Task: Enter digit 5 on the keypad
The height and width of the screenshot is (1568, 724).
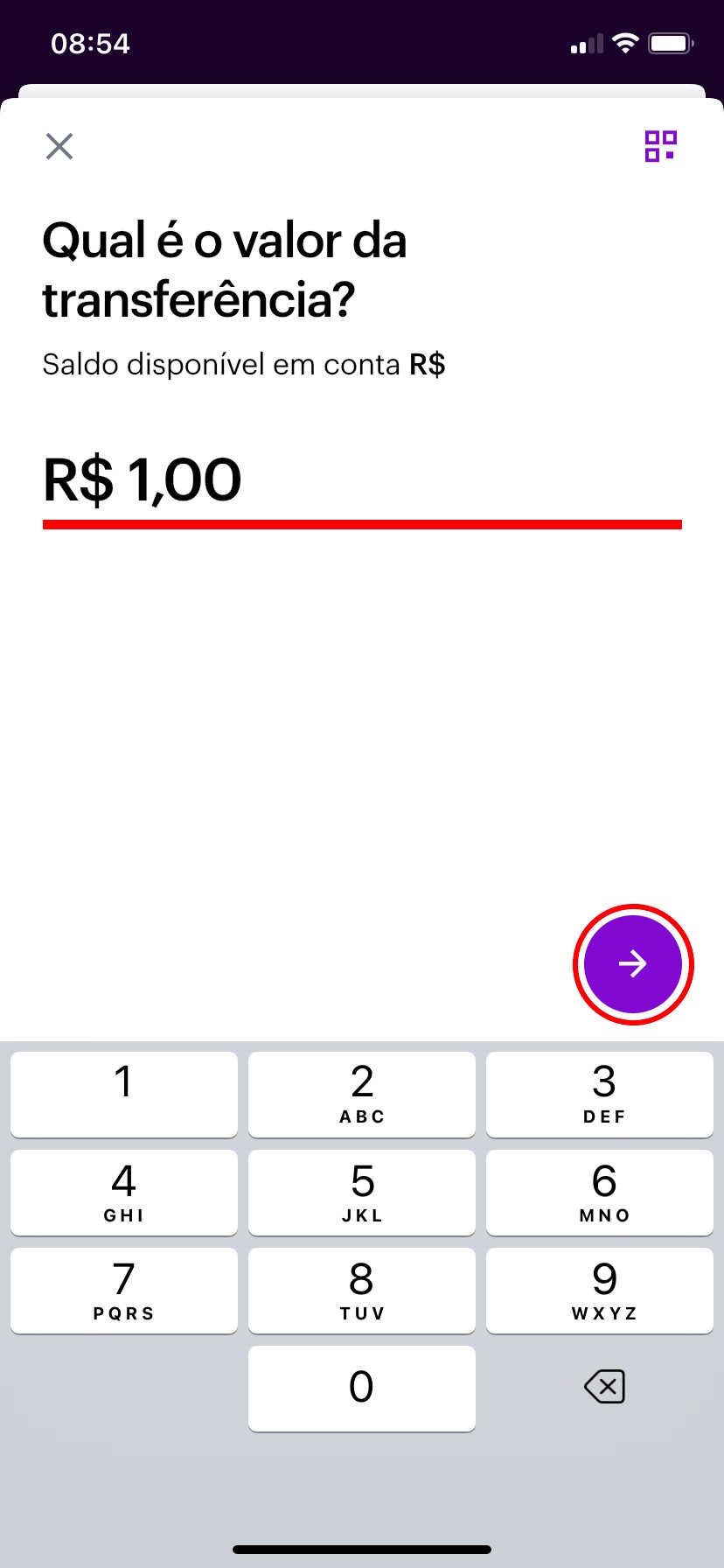Action: pyautogui.click(x=362, y=1192)
